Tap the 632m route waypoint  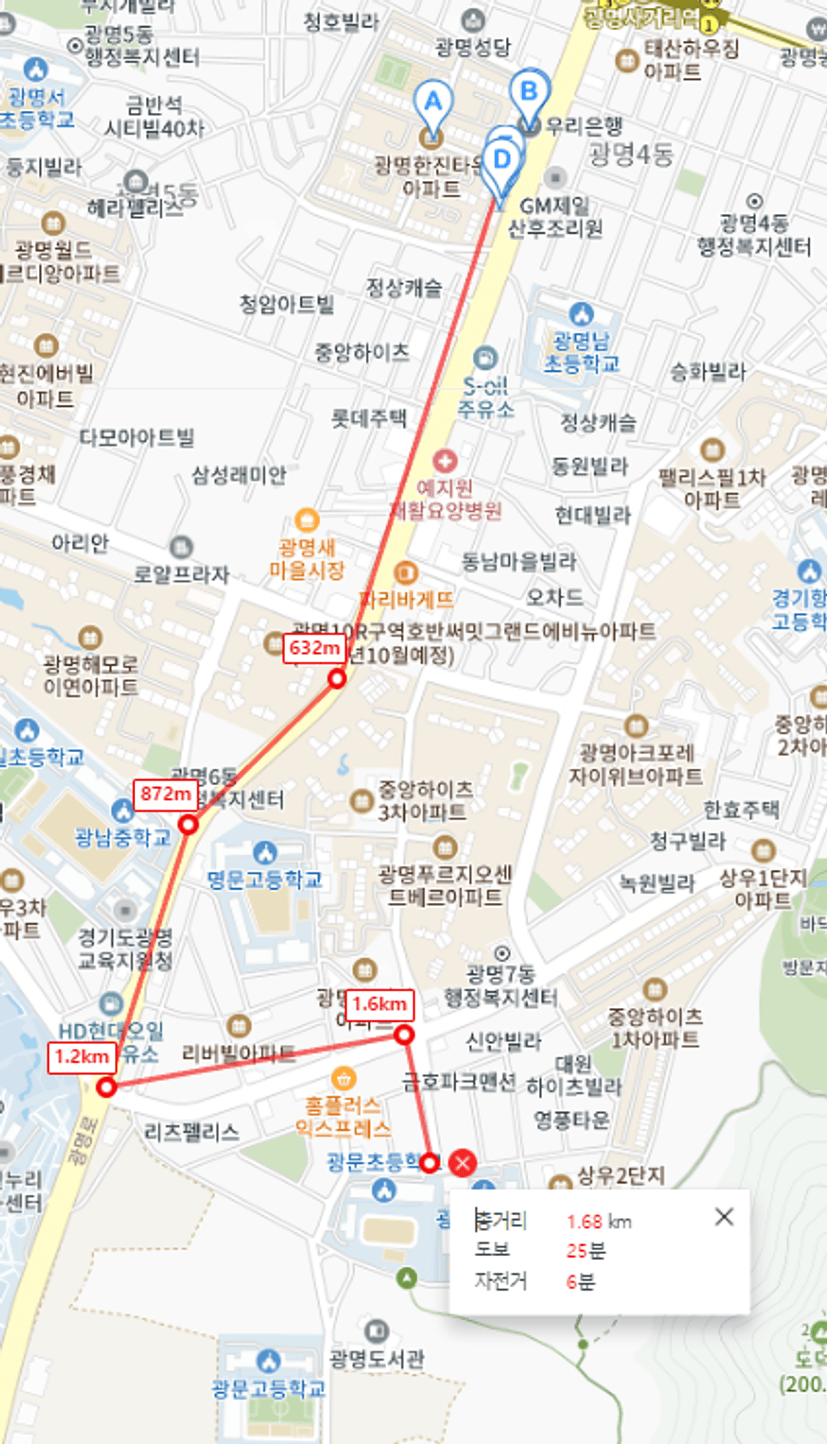coord(337,679)
